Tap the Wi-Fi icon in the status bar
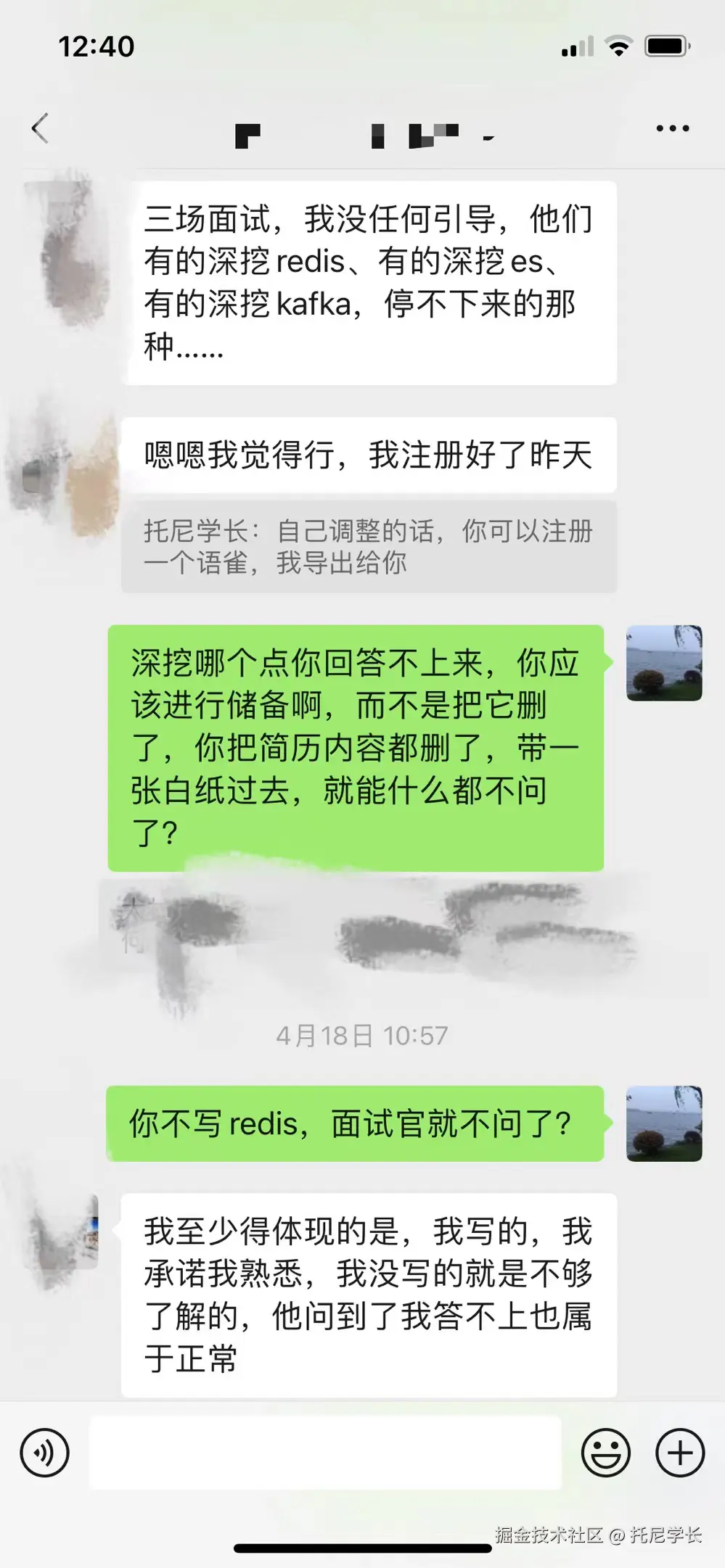725x1568 pixels. click(618, 46)
